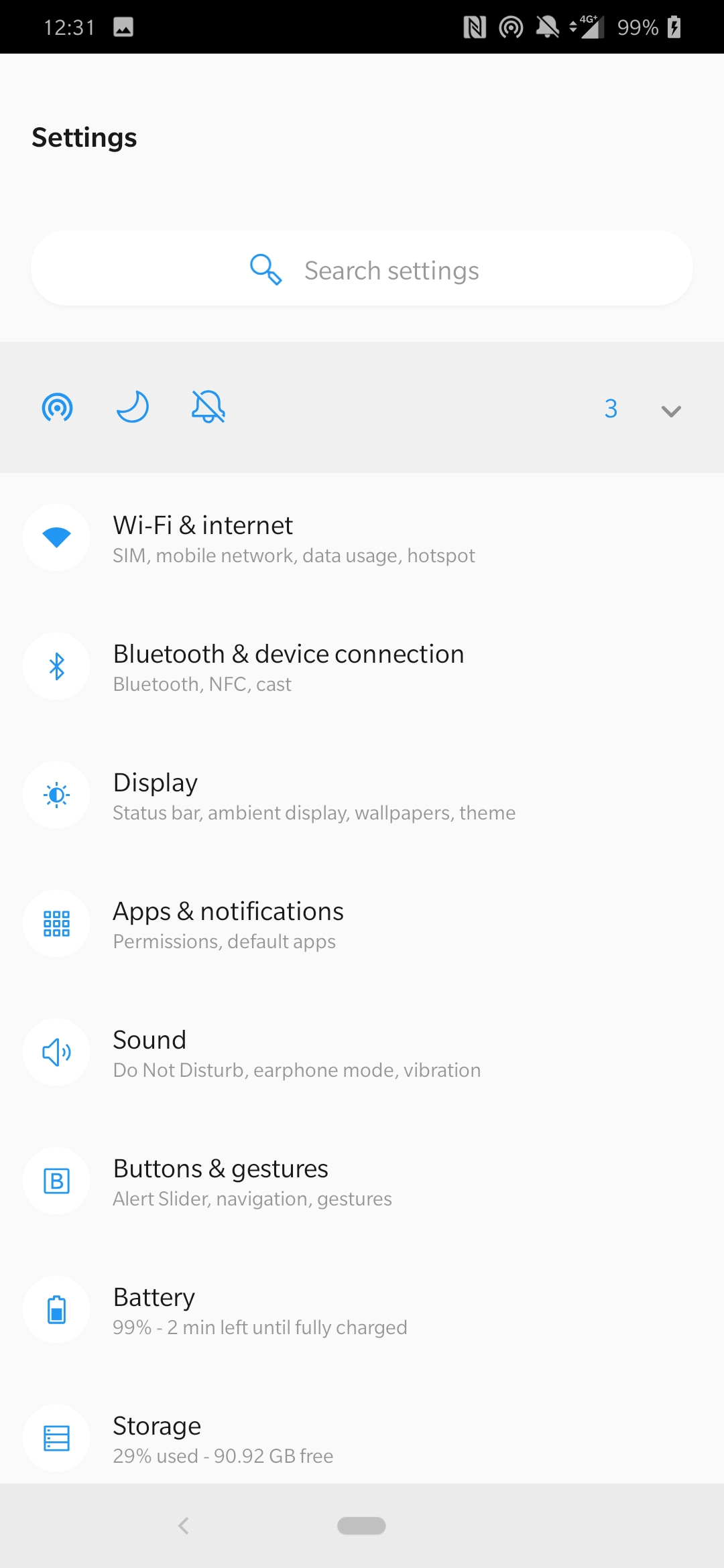Tap the home pill button
Image resolution: width=724 pixels, height=1568 pixels.
[361, 1526]
